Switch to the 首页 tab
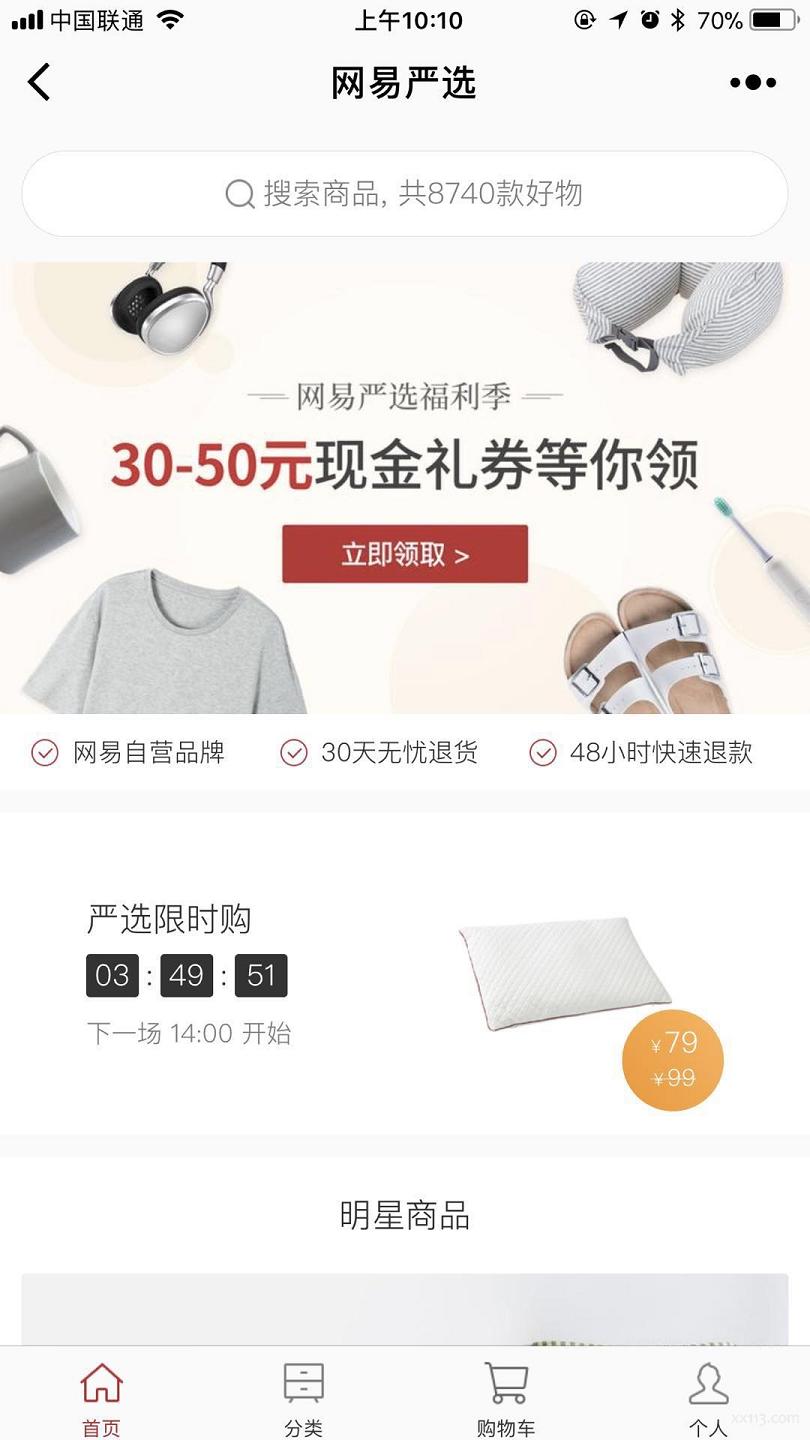This screenshot has height=1440, width=810. pyautogui.click(x=101, y=1396)
